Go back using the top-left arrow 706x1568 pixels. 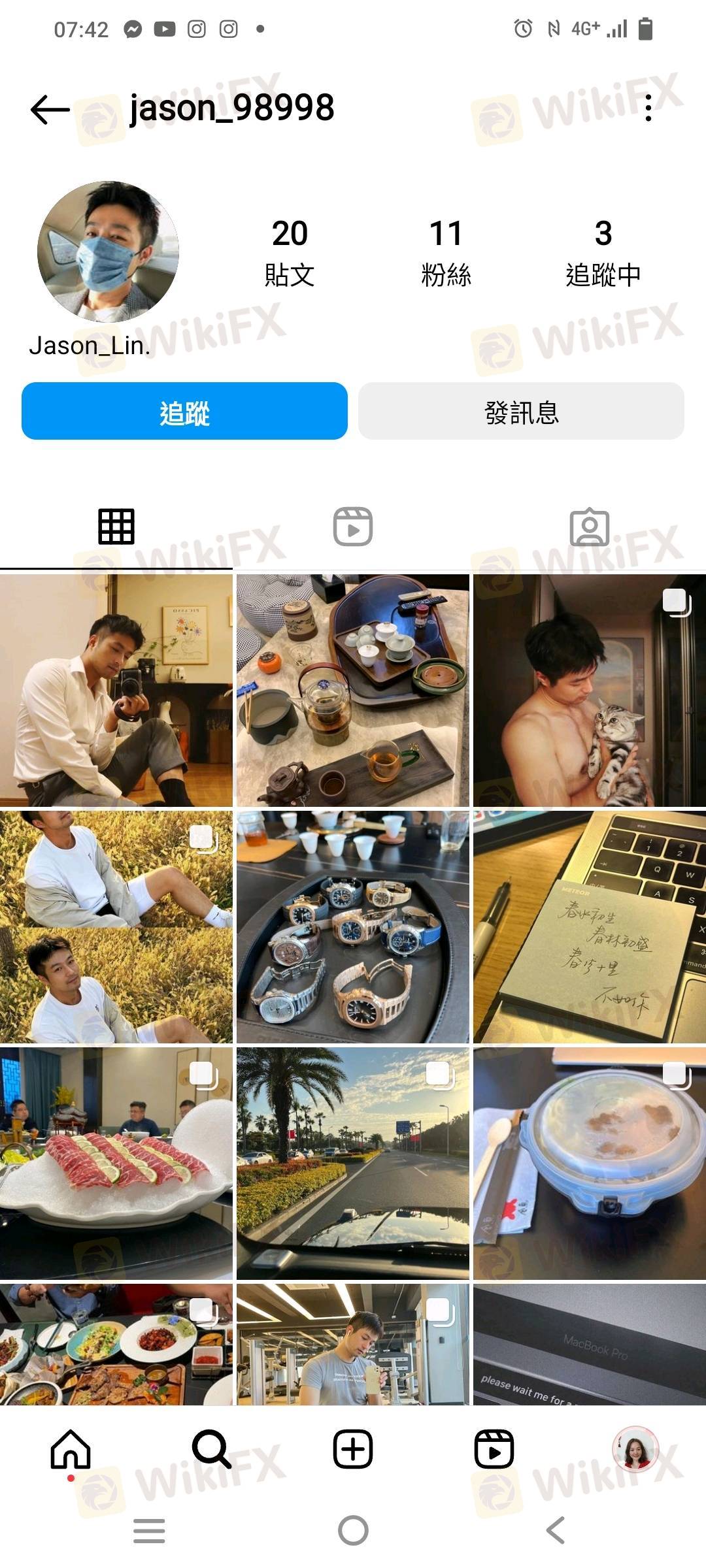tap(50, 109)
